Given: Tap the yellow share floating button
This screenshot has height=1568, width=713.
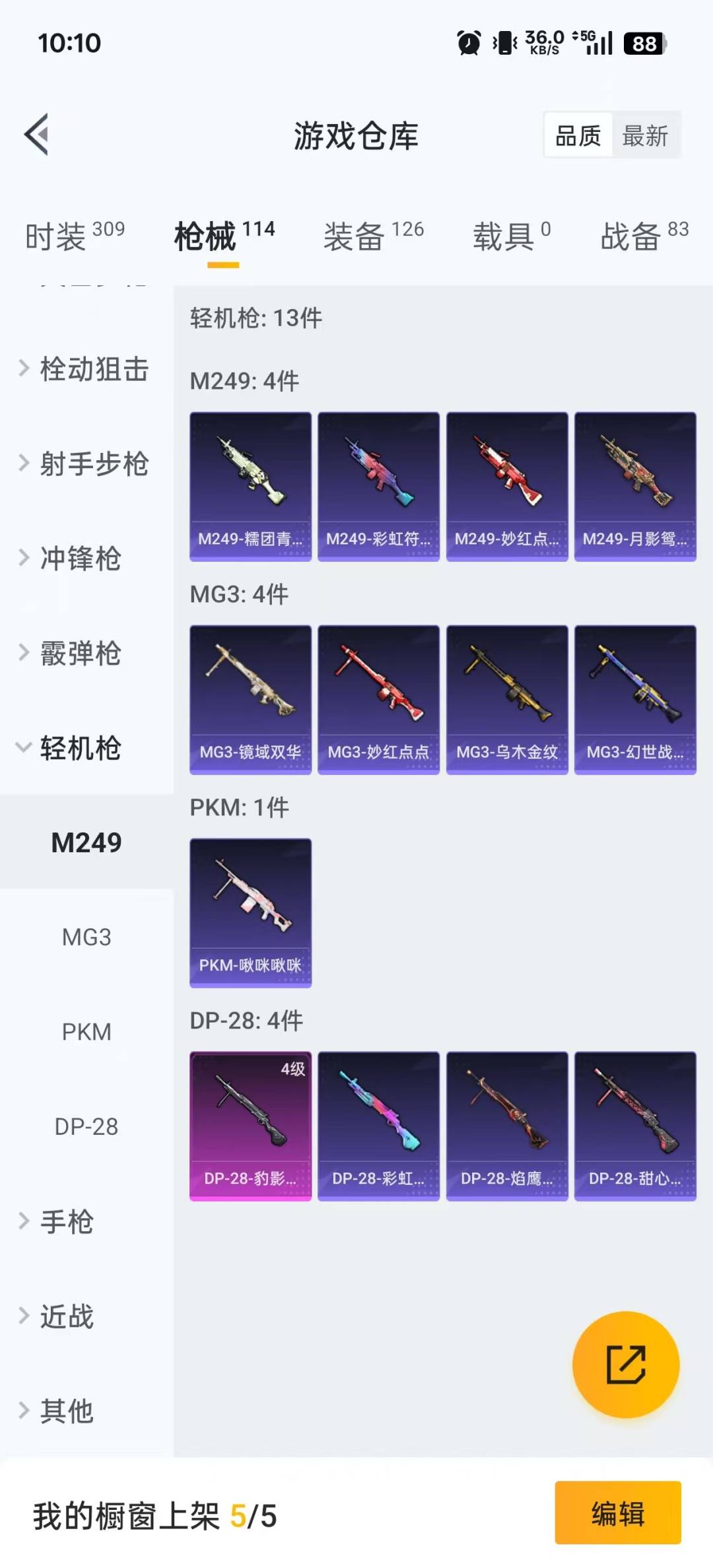Looking at the screenshot, I should pos(625,1365).
